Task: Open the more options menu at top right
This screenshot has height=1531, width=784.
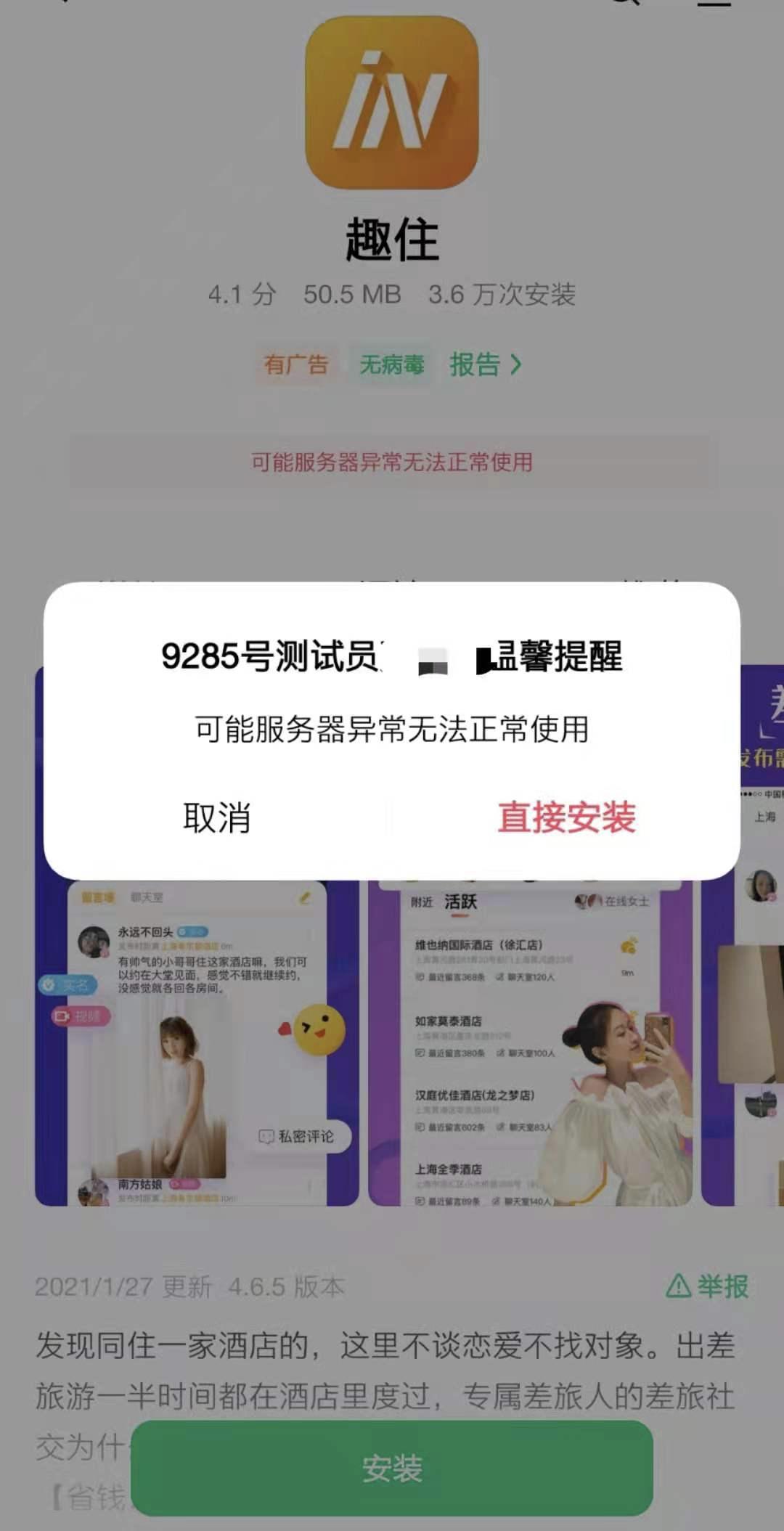Action: pyautogui.click(x=715, y=7)
